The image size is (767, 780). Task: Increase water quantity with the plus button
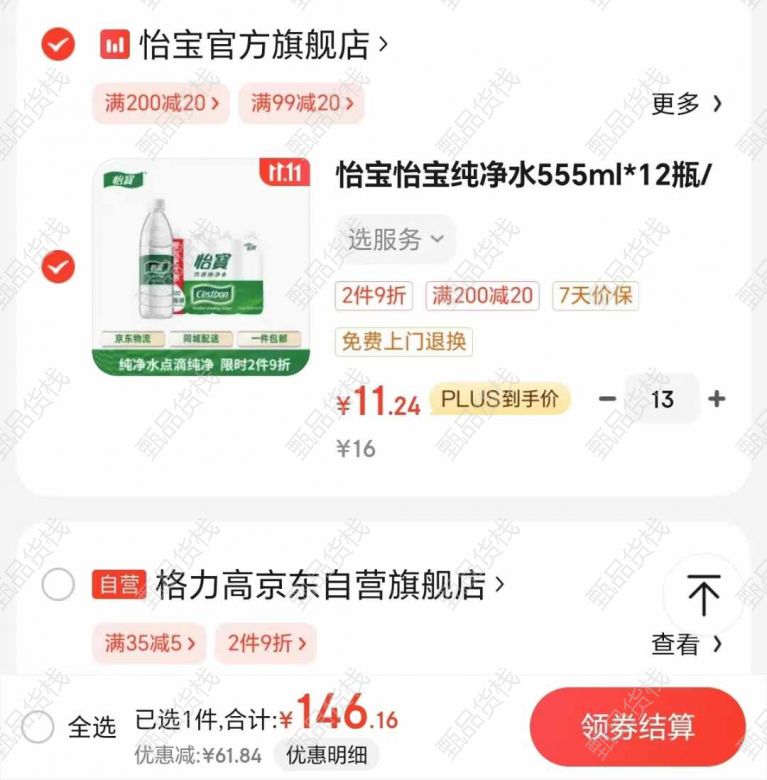tap(716, 399)
